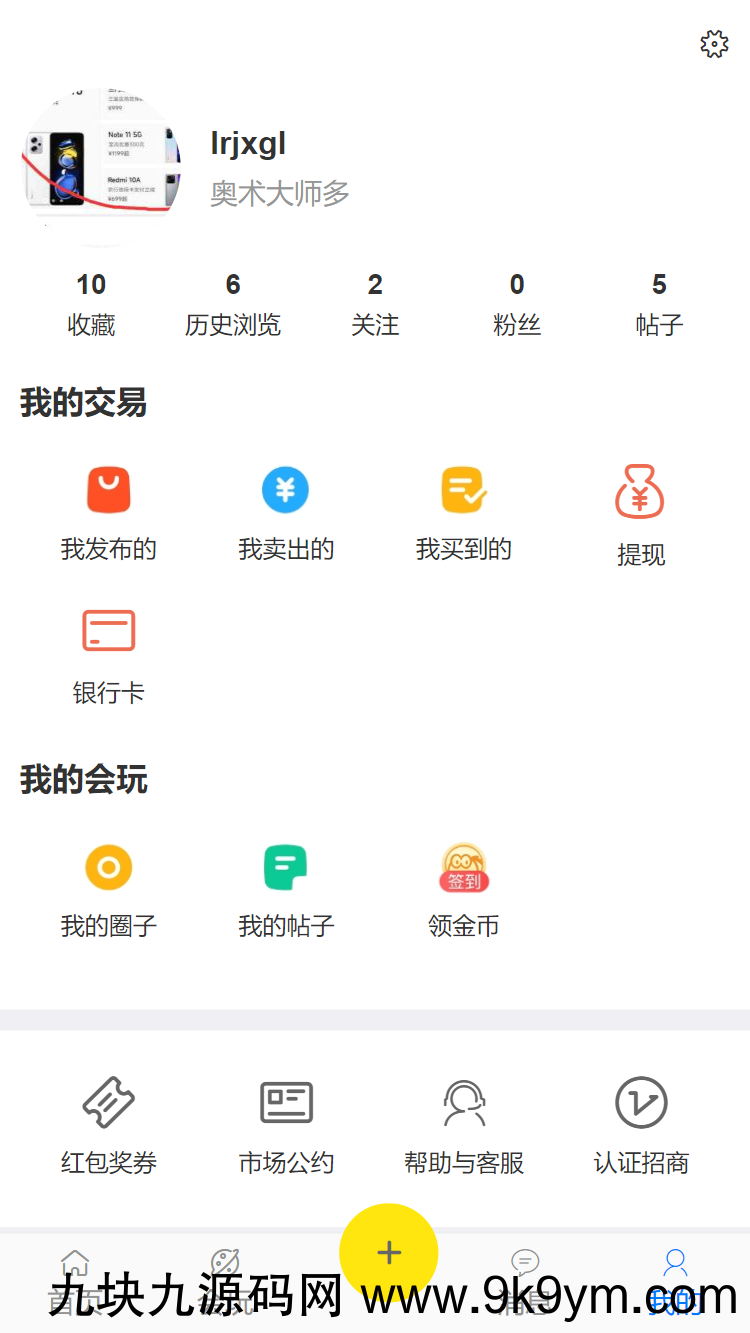
Task: Tap the yellow plus publish button
Action: 389,1252
